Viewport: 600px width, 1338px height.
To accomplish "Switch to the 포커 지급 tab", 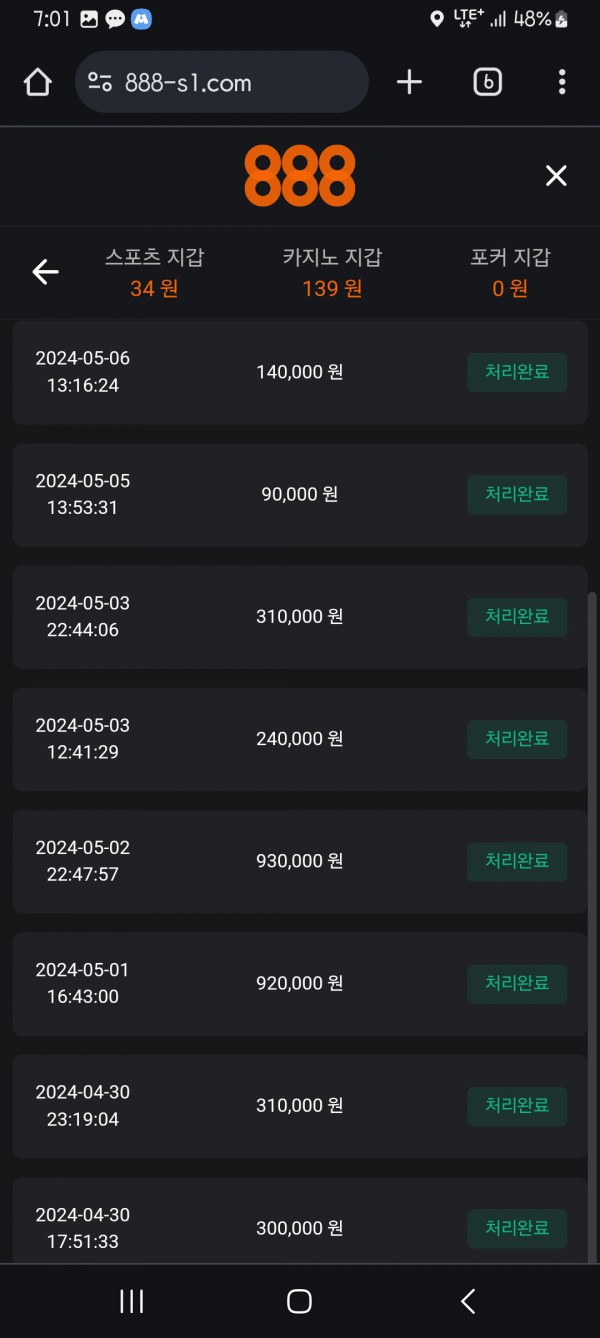I will [510, 272].
